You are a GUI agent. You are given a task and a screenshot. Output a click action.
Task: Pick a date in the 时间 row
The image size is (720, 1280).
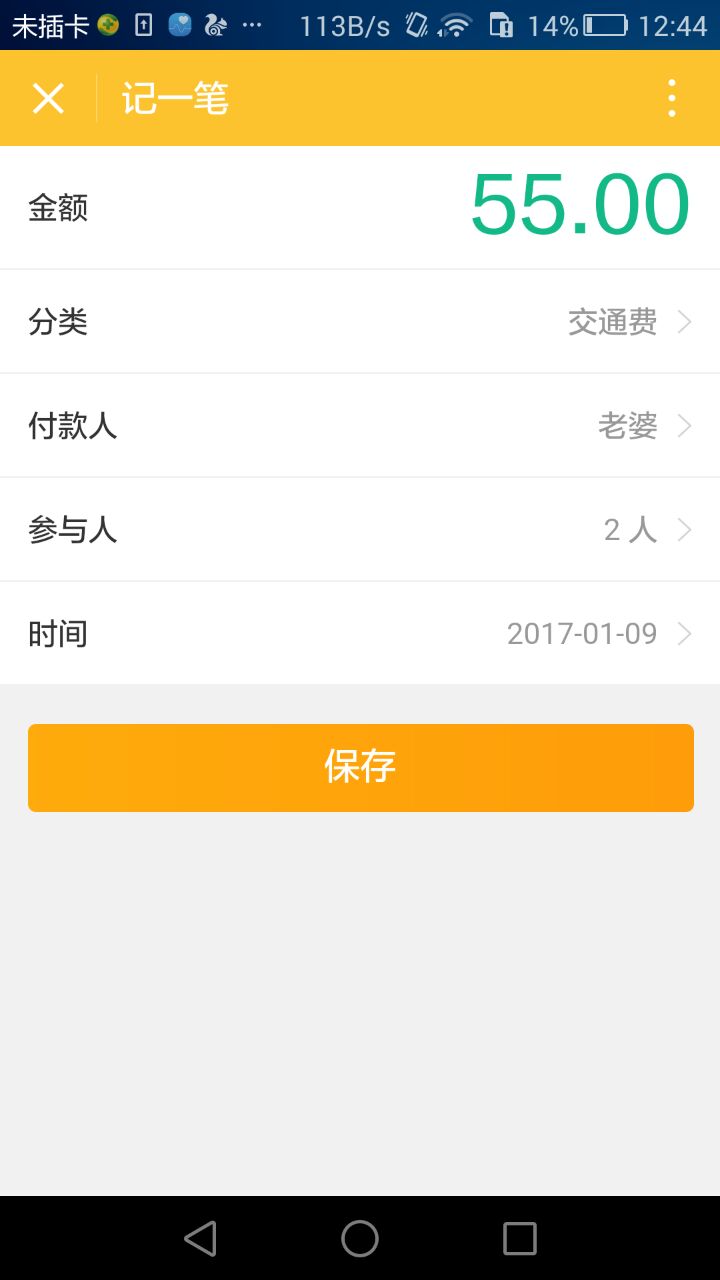tap(360, 634)
